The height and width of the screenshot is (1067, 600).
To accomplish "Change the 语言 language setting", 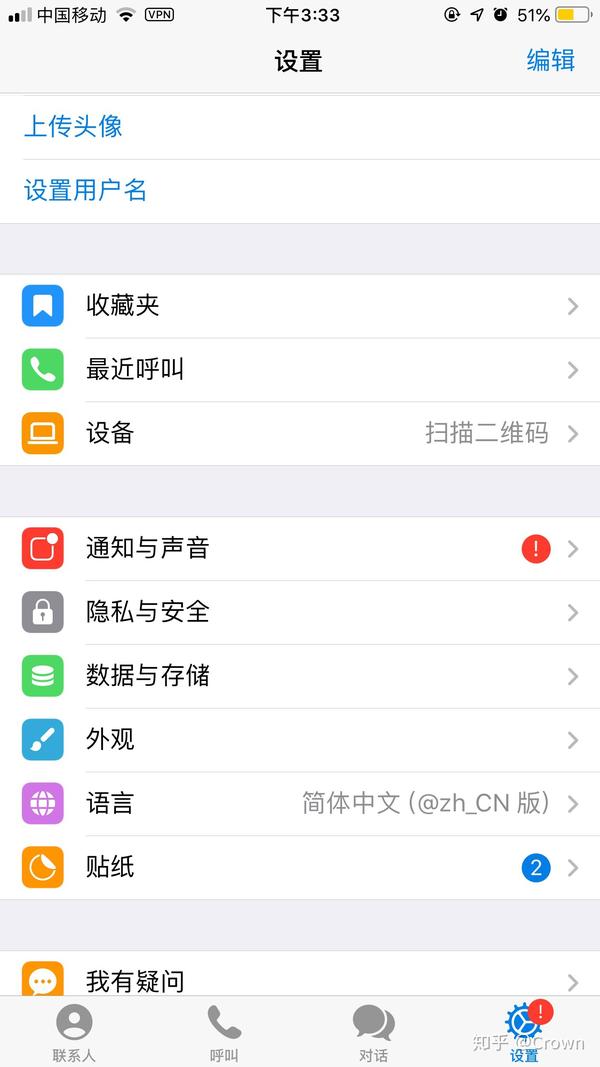I will click(300, 803).
